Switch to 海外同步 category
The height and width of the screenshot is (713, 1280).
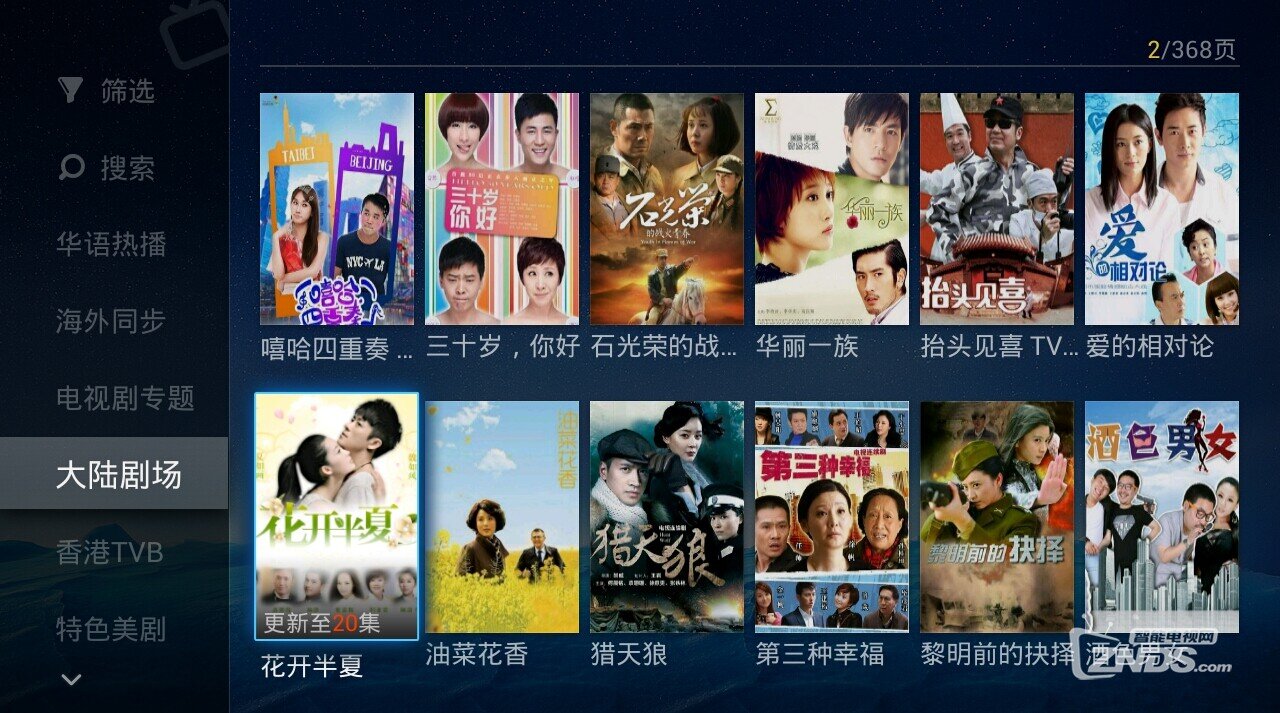click(x=111, y=321)
